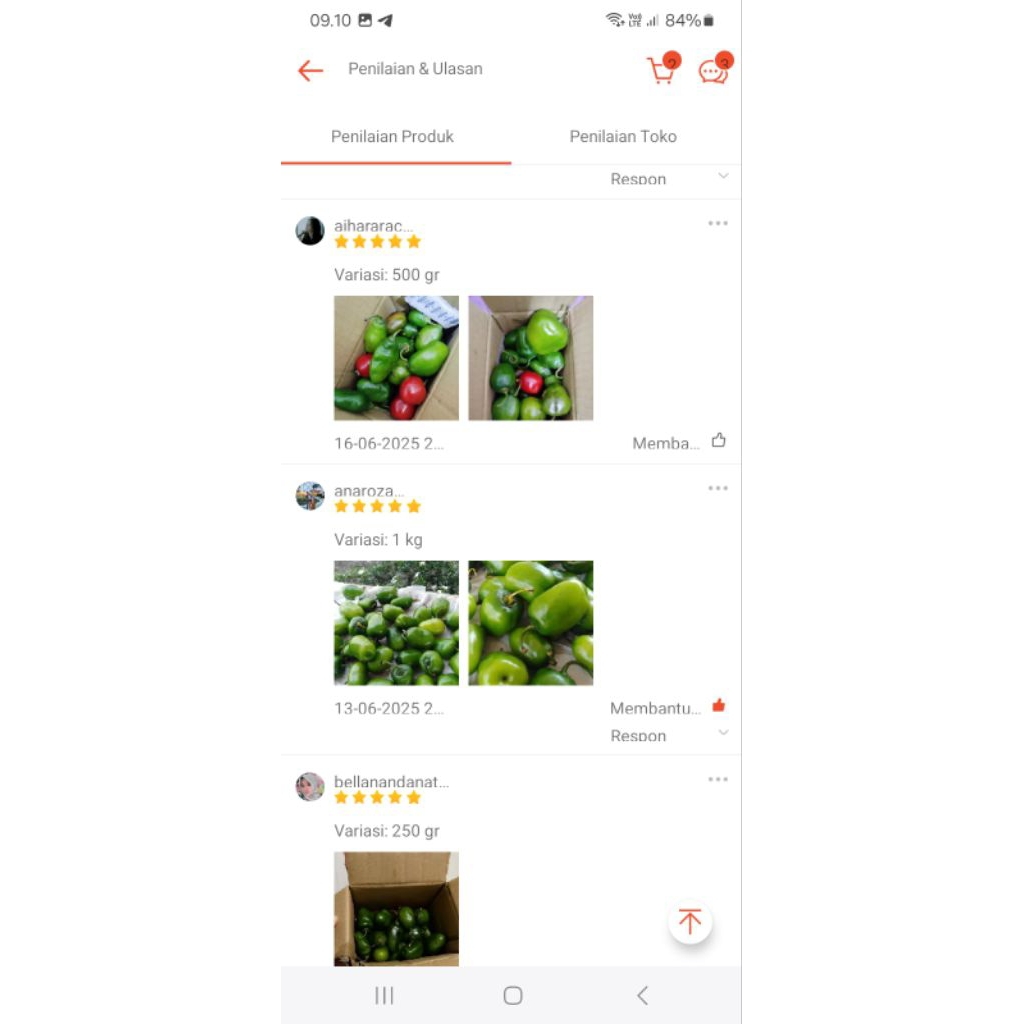This screenshot has width=1024, height=1024.
Task: Jump back to top with arrow button
Action: pos(690,921)
